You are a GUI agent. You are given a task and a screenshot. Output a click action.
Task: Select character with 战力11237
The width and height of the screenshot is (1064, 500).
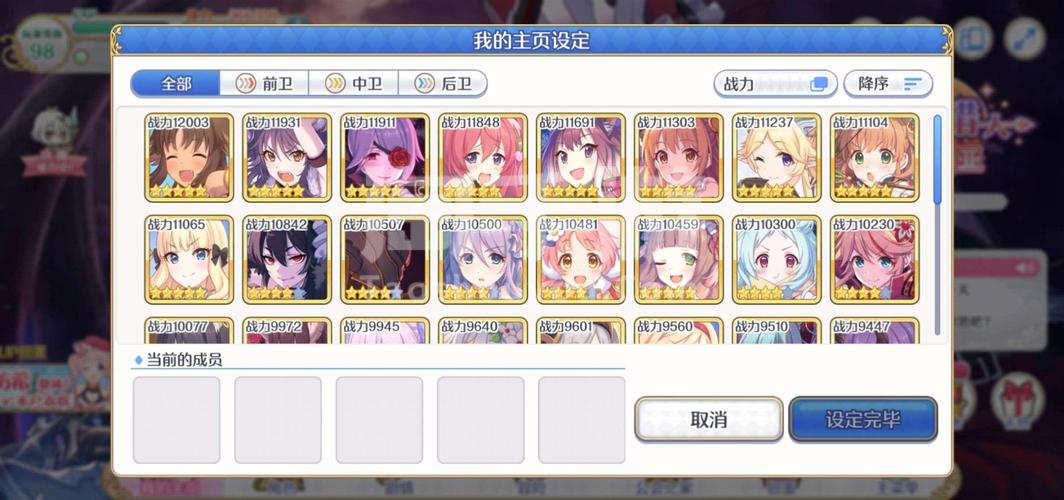pos(777,158)
